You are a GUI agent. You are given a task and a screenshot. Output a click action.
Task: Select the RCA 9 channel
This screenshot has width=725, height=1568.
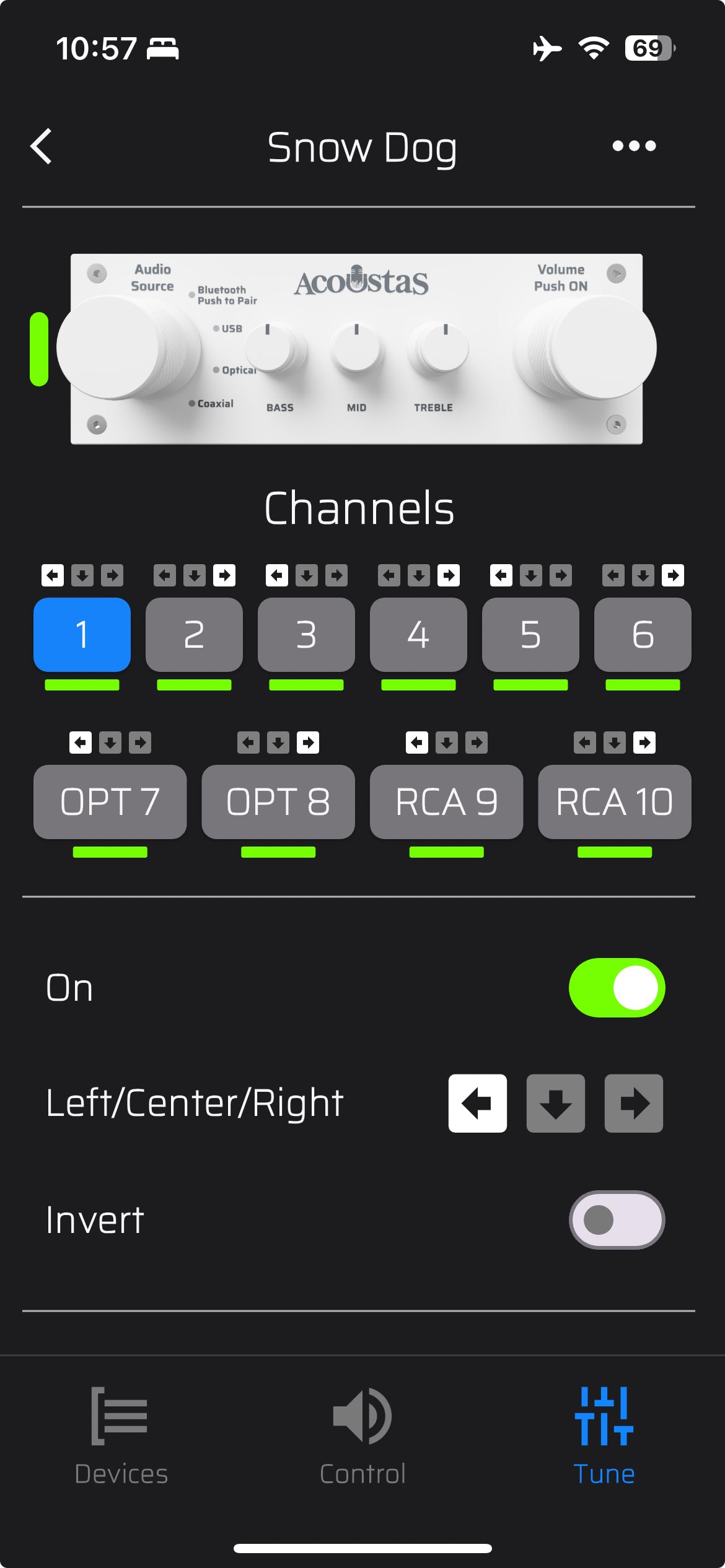click(x=446, y=802)
